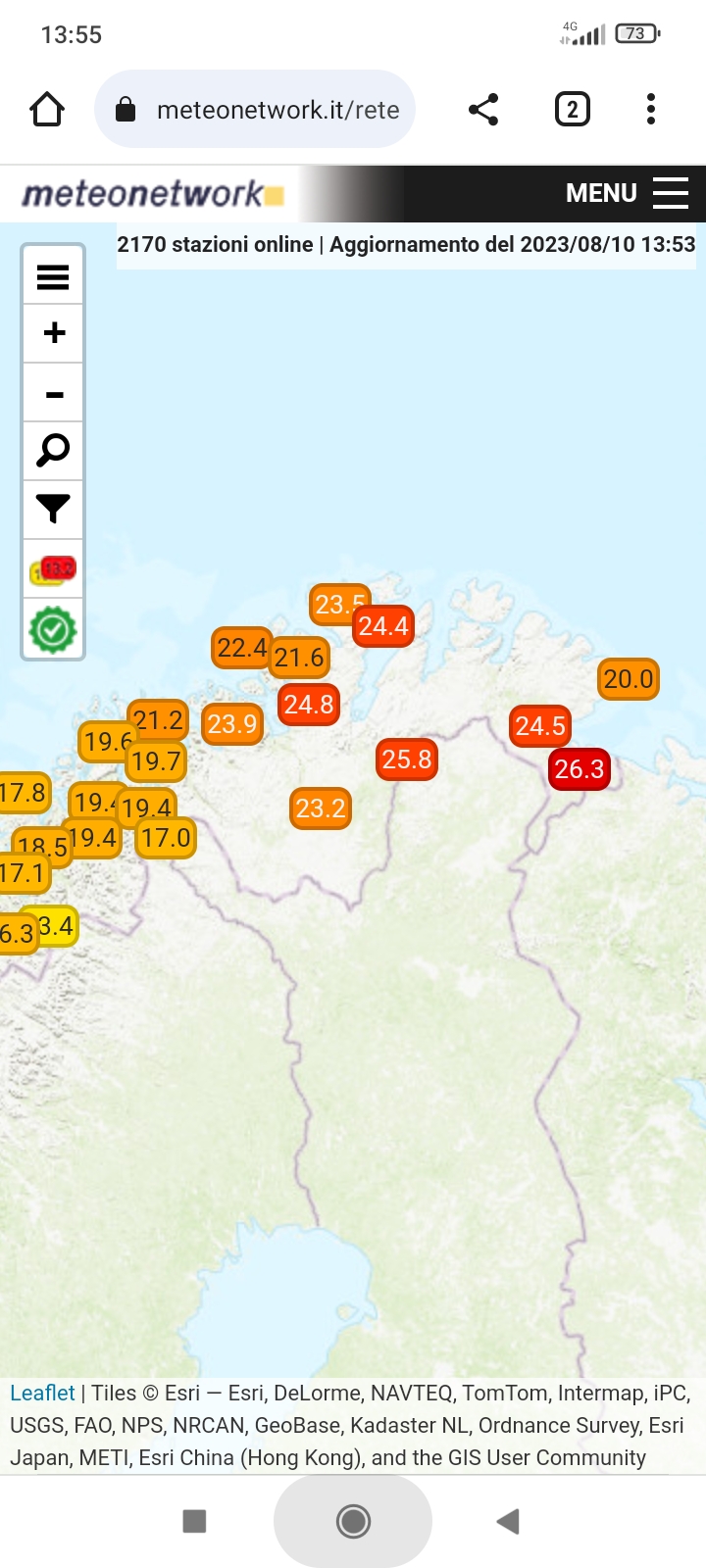
Task: Open the browser home page
Action: coord(47,109)
